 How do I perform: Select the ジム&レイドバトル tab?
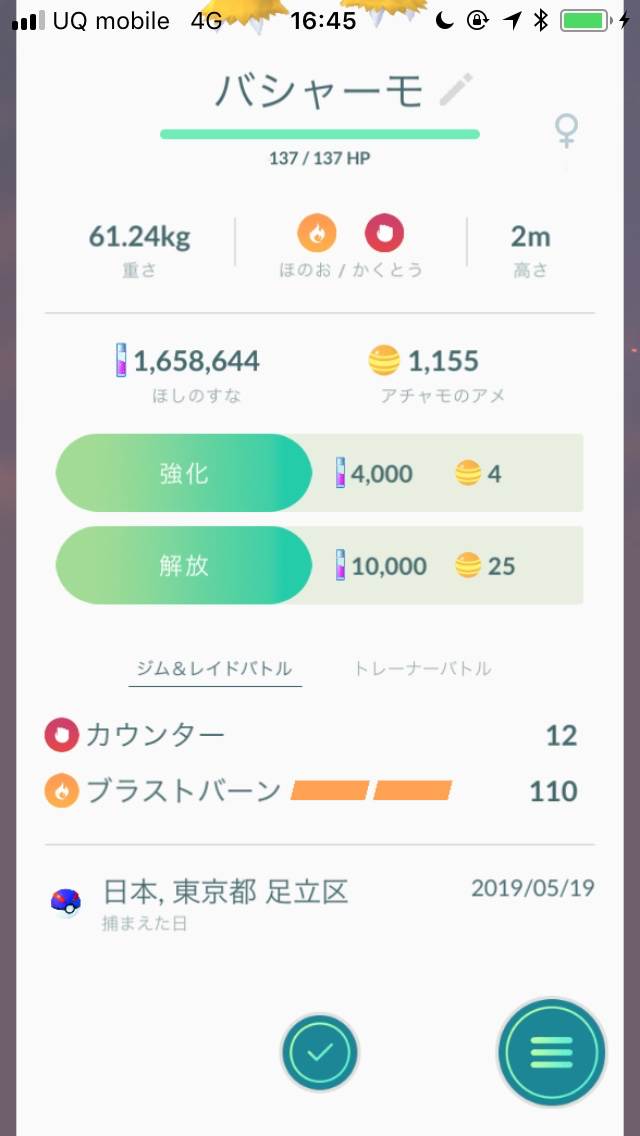[215, 668]
